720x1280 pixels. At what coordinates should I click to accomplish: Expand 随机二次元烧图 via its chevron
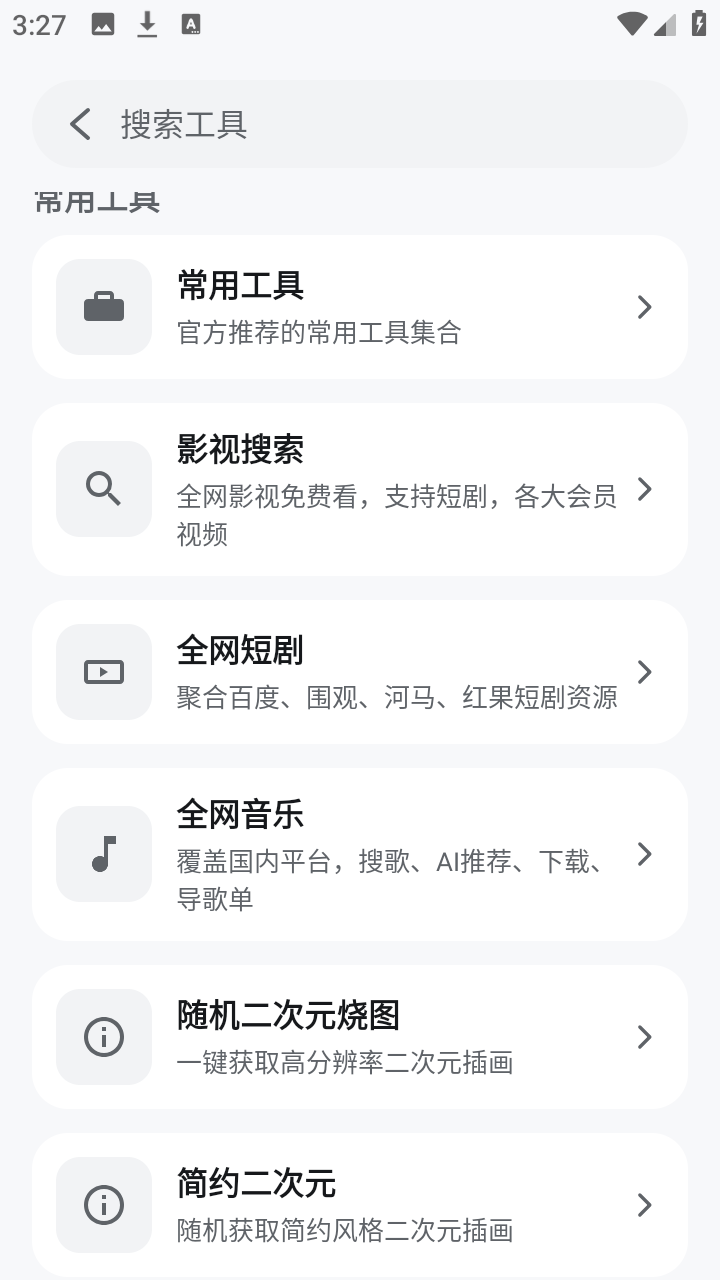pos(644,1037)
